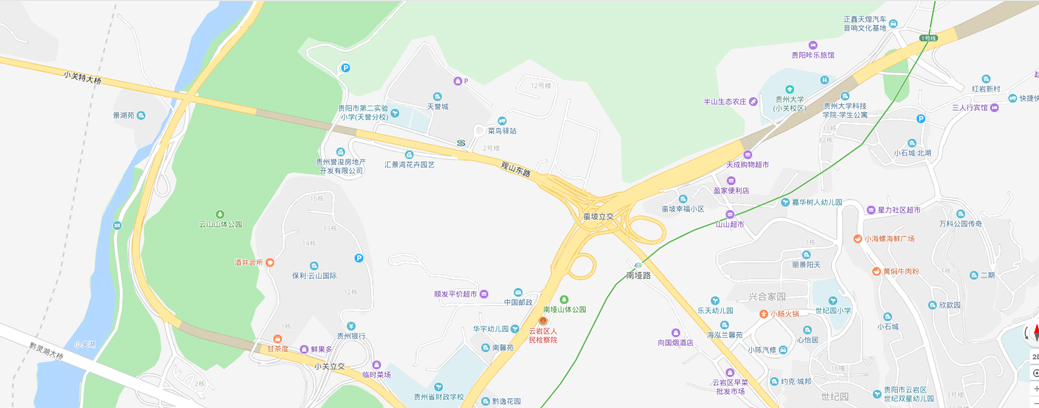Zoom in with the plus button
Viewport: 1039px width, 408px height.
click(x=1036, y=388)
